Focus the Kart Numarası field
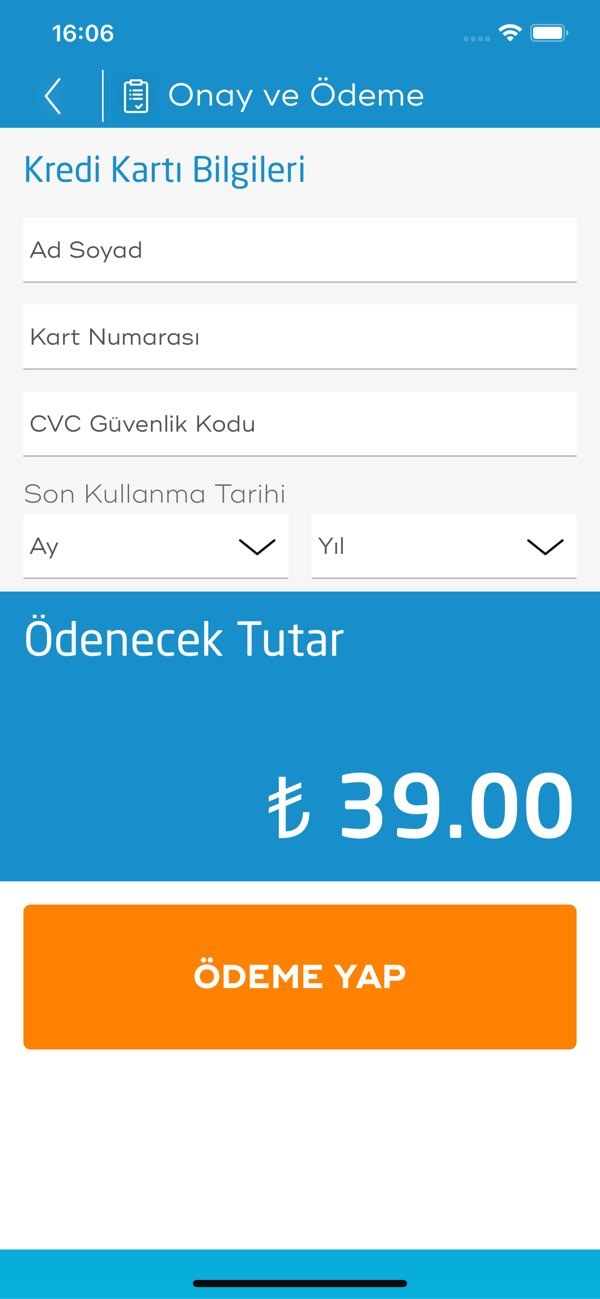Screen dimensions: 600x1299 tap(300, 337)
